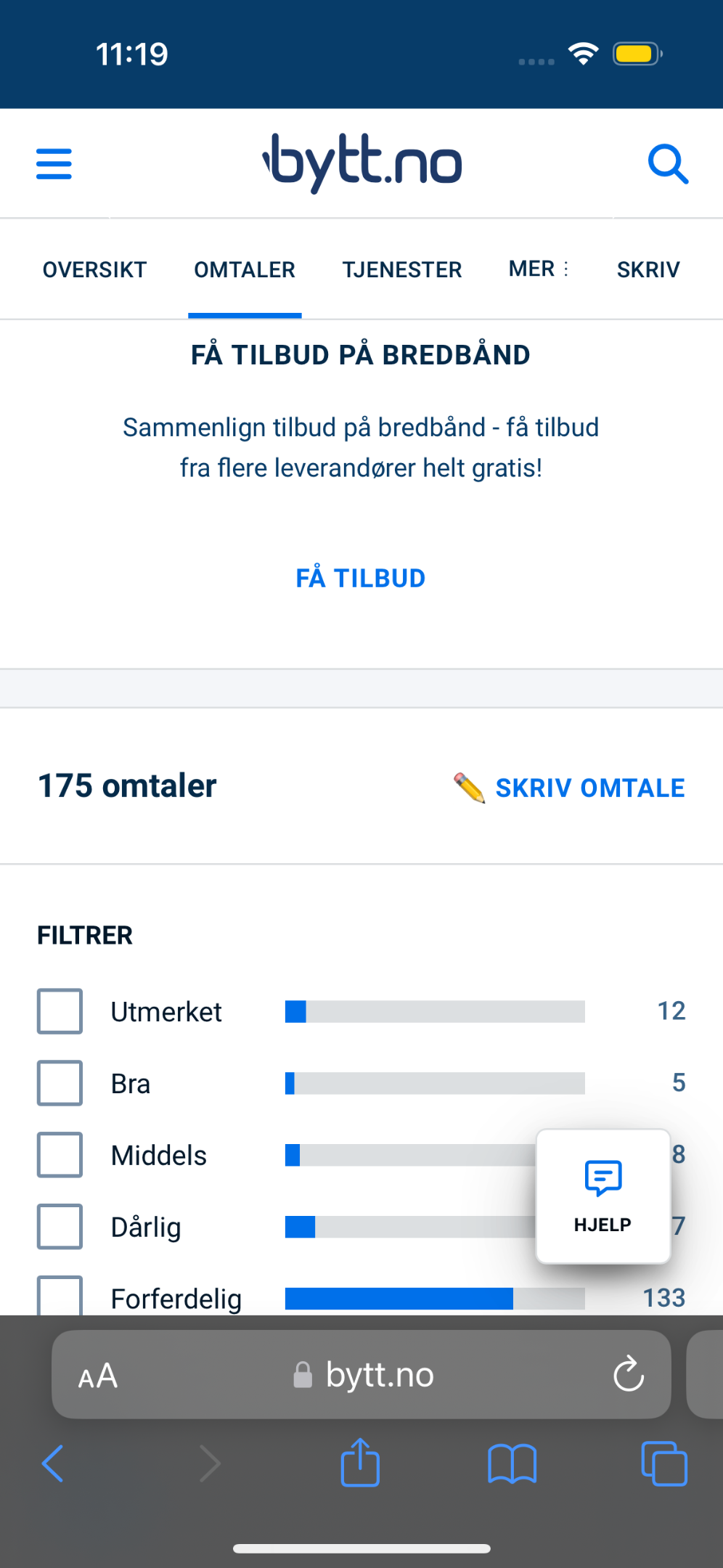Image resolution: width=723 pixels, height=1568 pixels.
Task: Open the AA reader options
Action: (x=98, y=1375)
